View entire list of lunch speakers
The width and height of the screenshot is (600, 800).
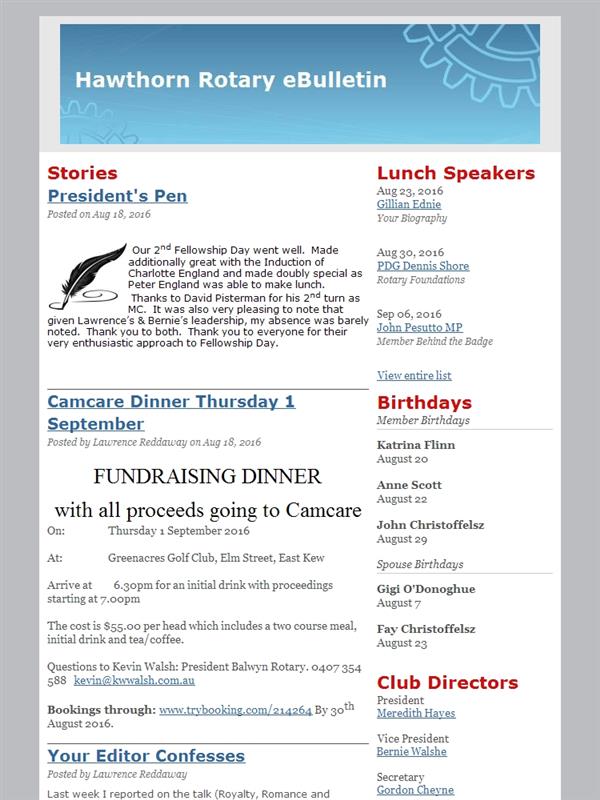pyautogui.click(x=414, y=376)
